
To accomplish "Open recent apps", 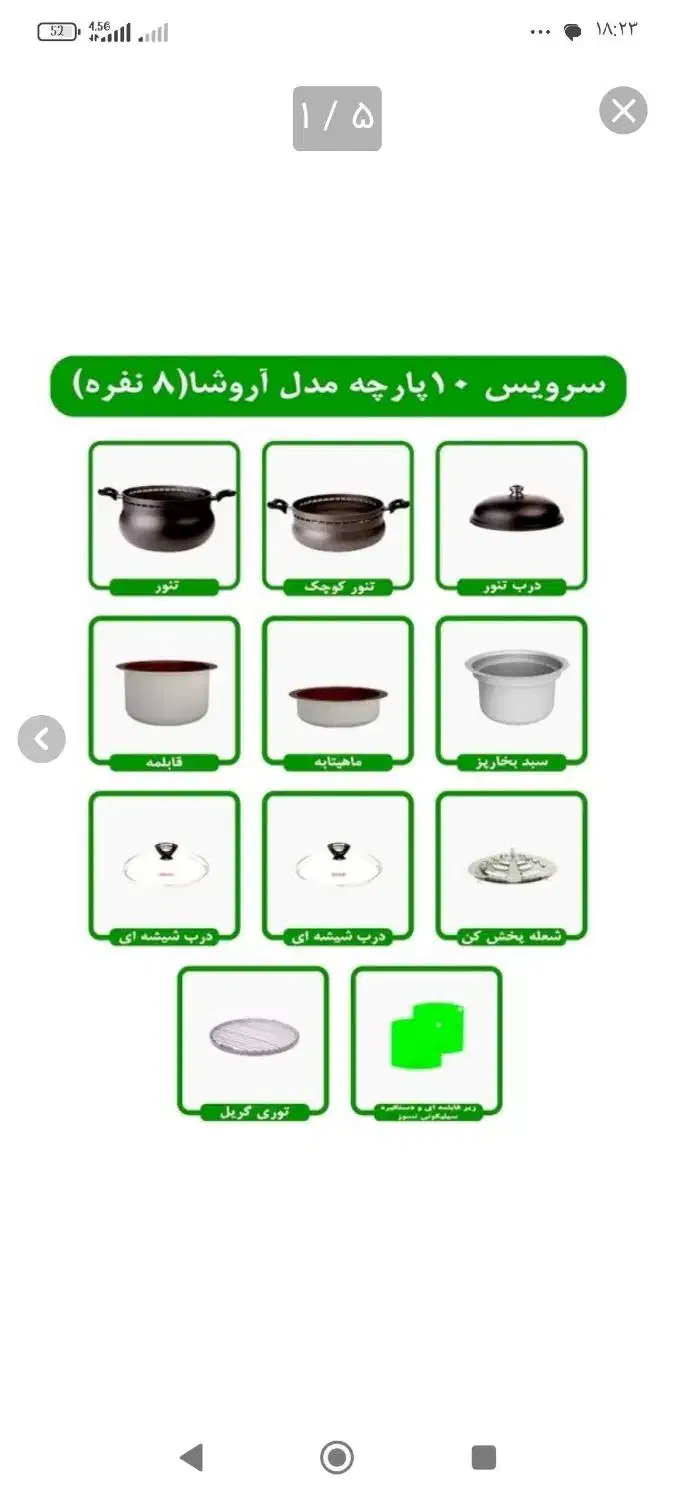I will click(x=483, y=1457).
